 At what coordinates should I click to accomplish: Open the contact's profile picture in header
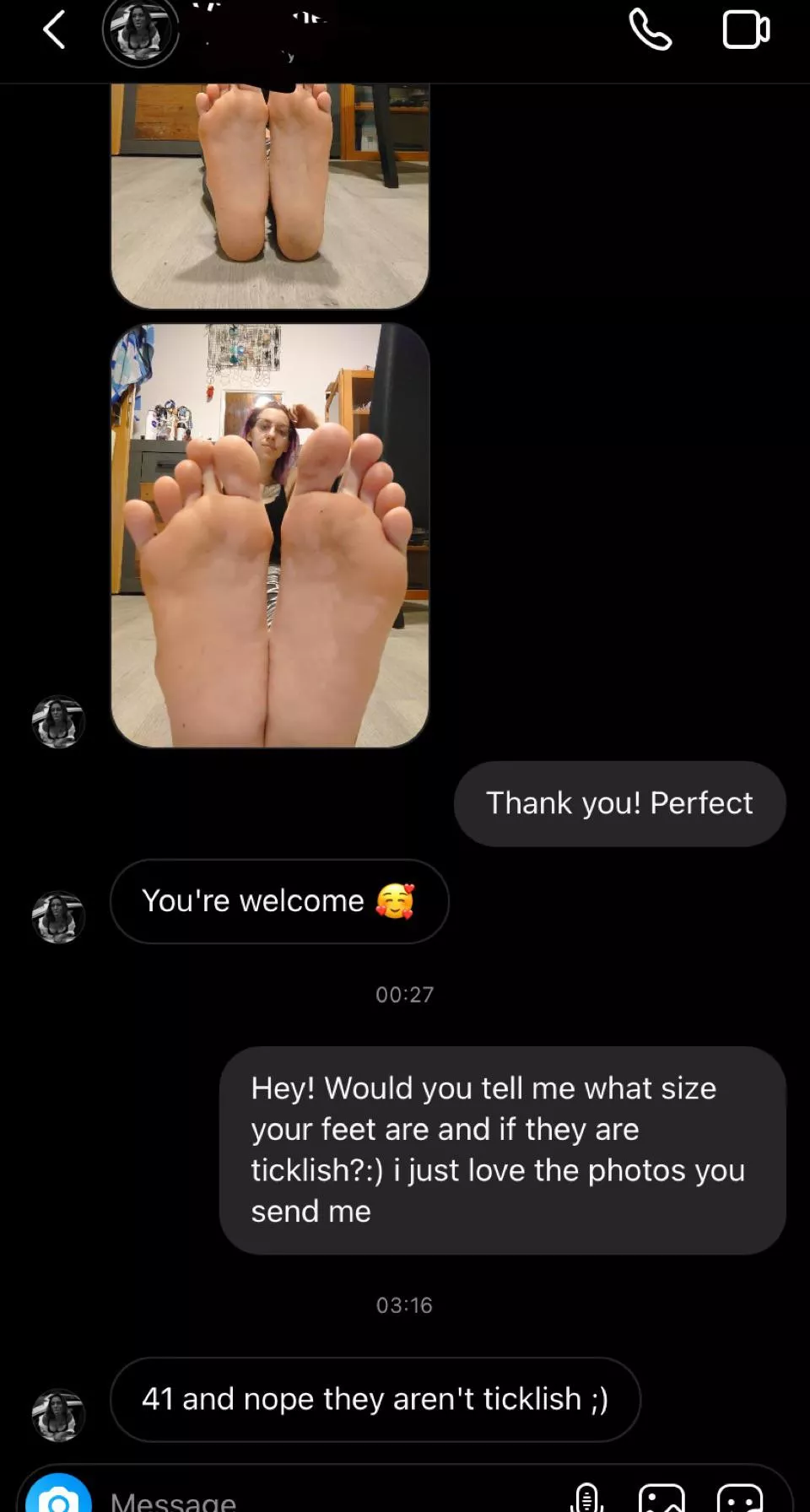coord(140,32)
